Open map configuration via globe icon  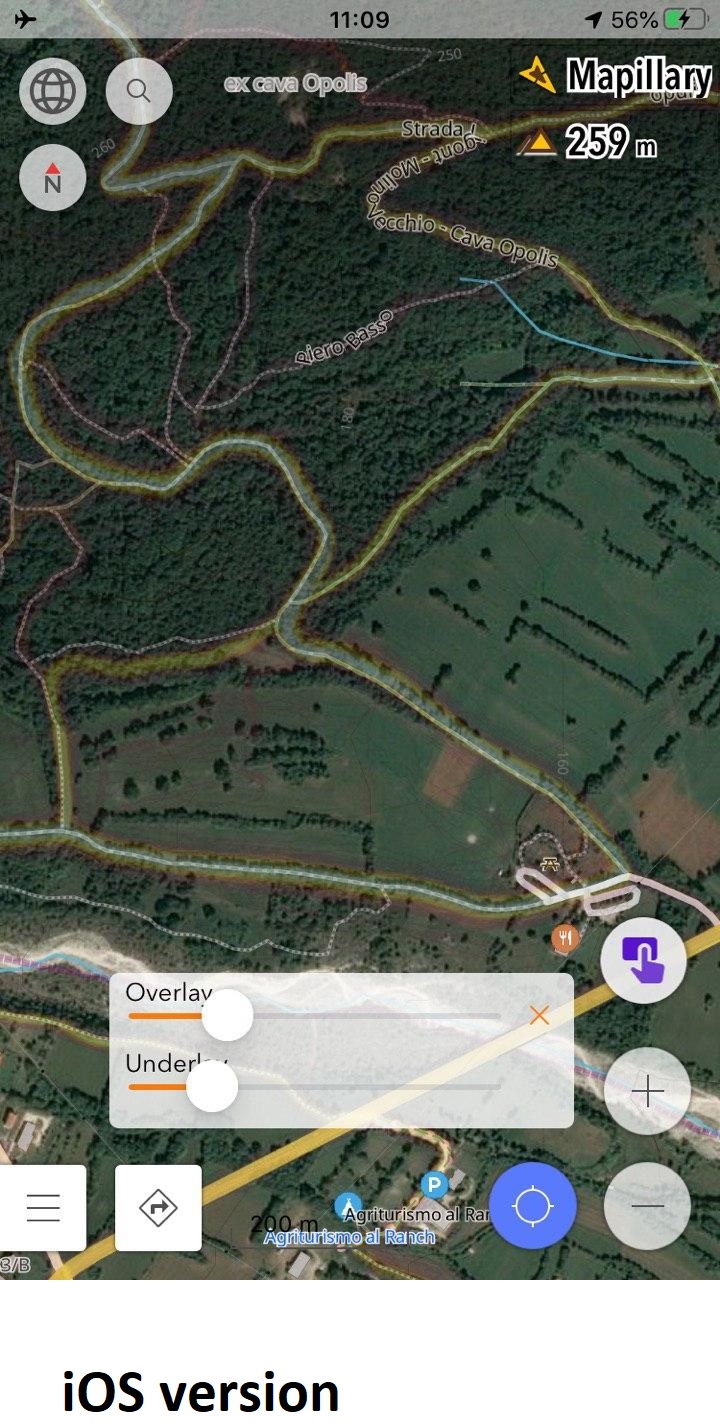click(52, 91)
